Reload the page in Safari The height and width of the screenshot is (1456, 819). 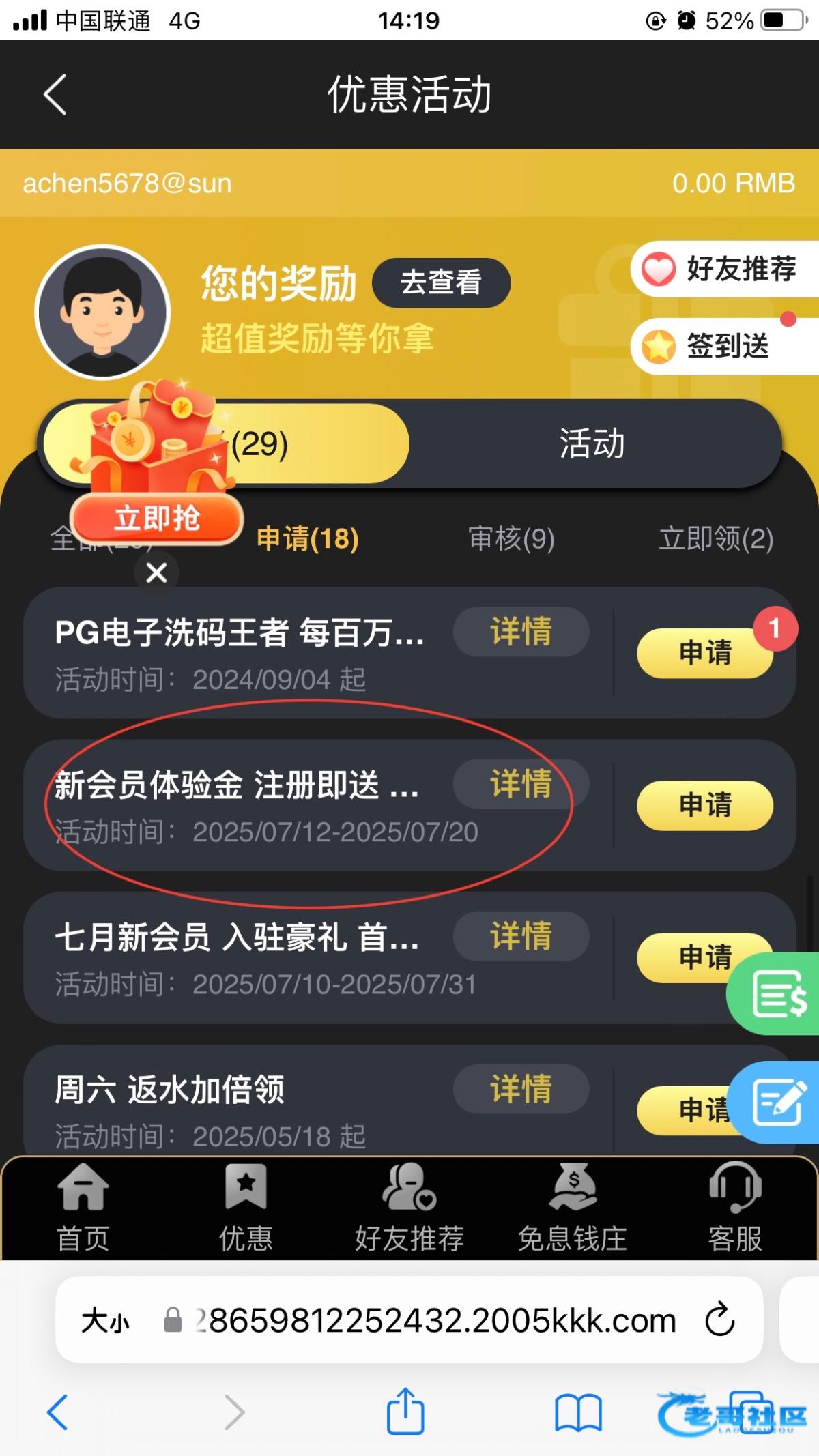tap(720, 1320)
